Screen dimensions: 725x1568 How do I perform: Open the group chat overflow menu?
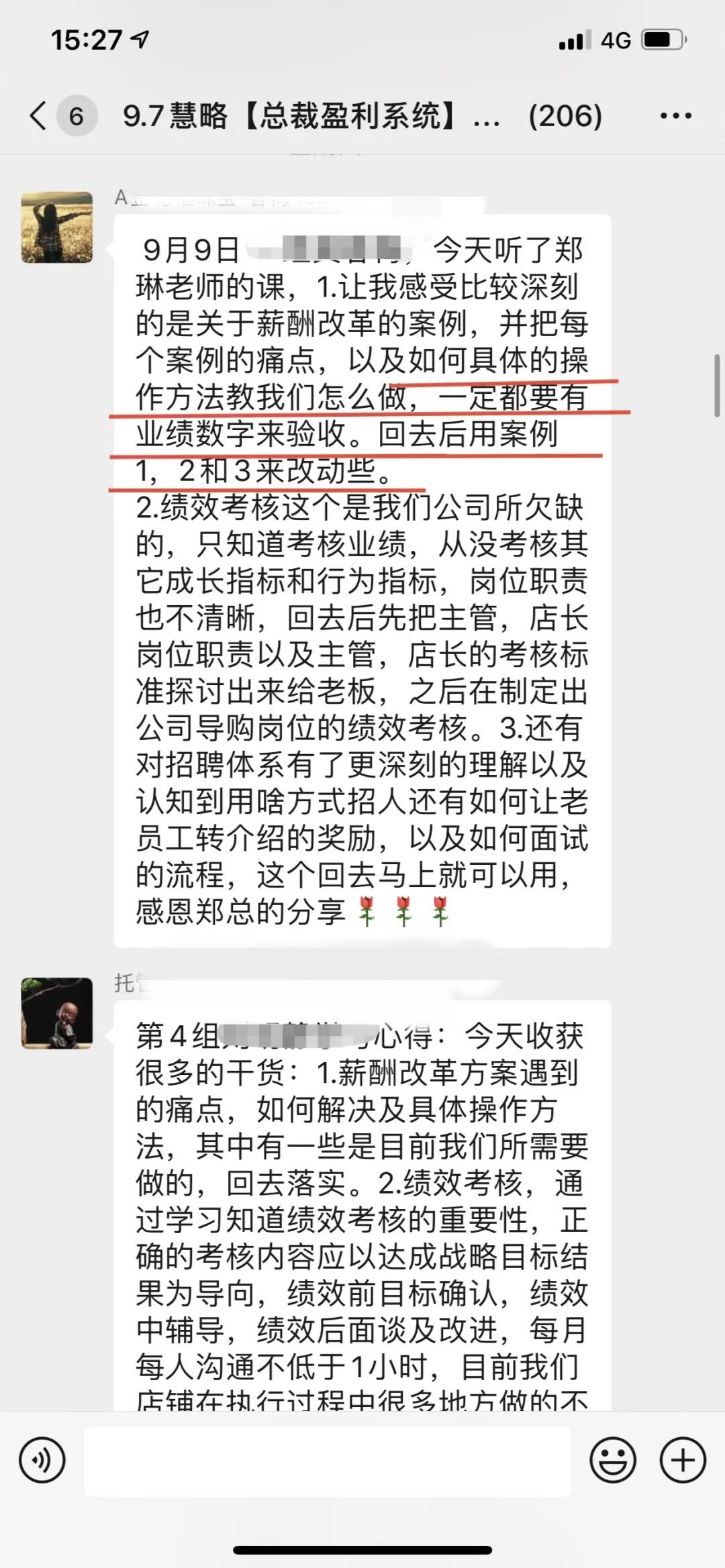675,116
